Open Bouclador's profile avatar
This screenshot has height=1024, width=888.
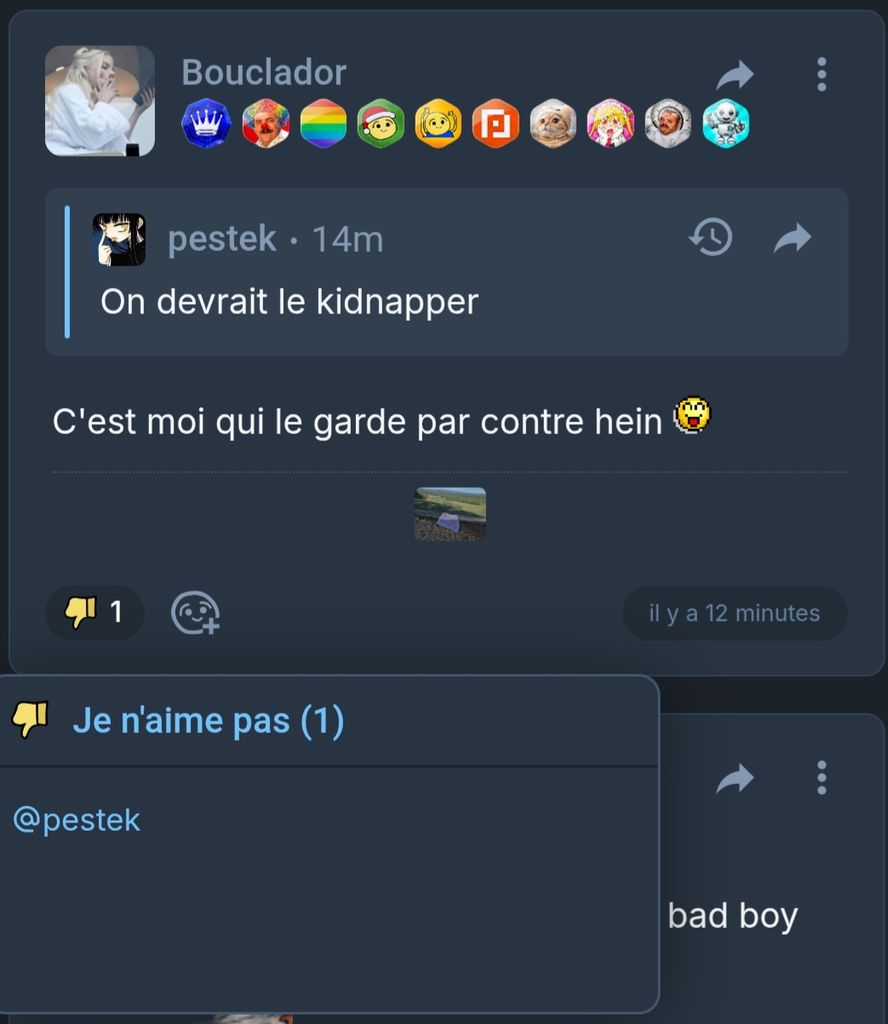pyautogui.click(x=99, y=100)
